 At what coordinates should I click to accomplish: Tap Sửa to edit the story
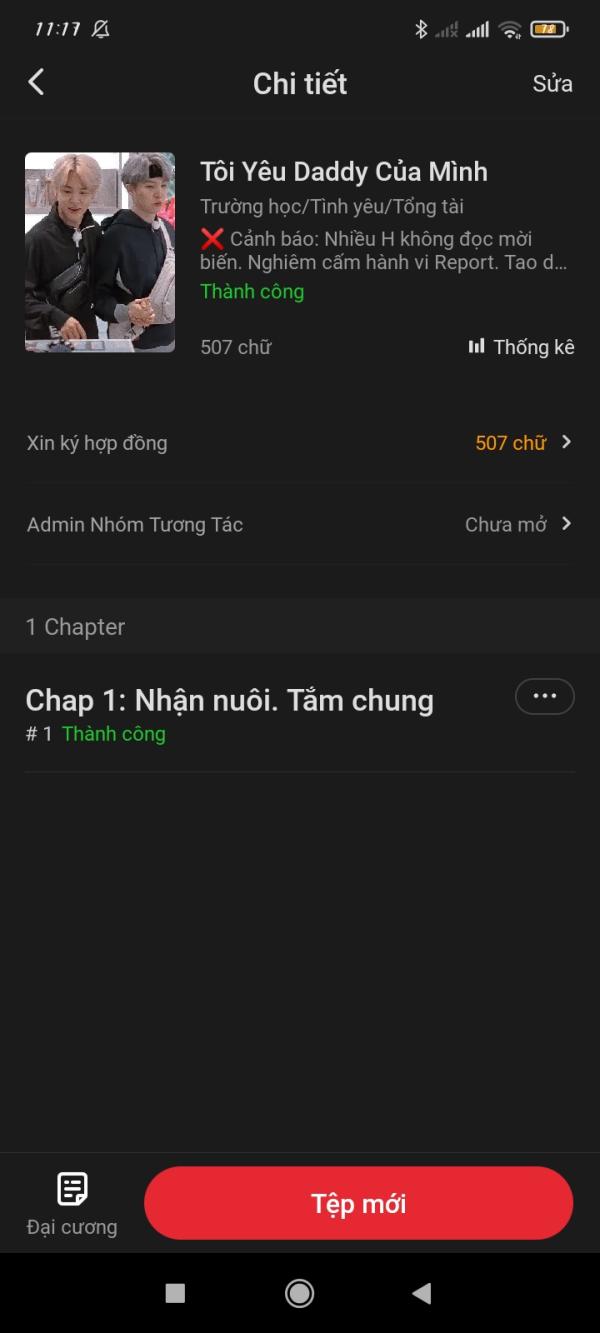coord(552,83)
